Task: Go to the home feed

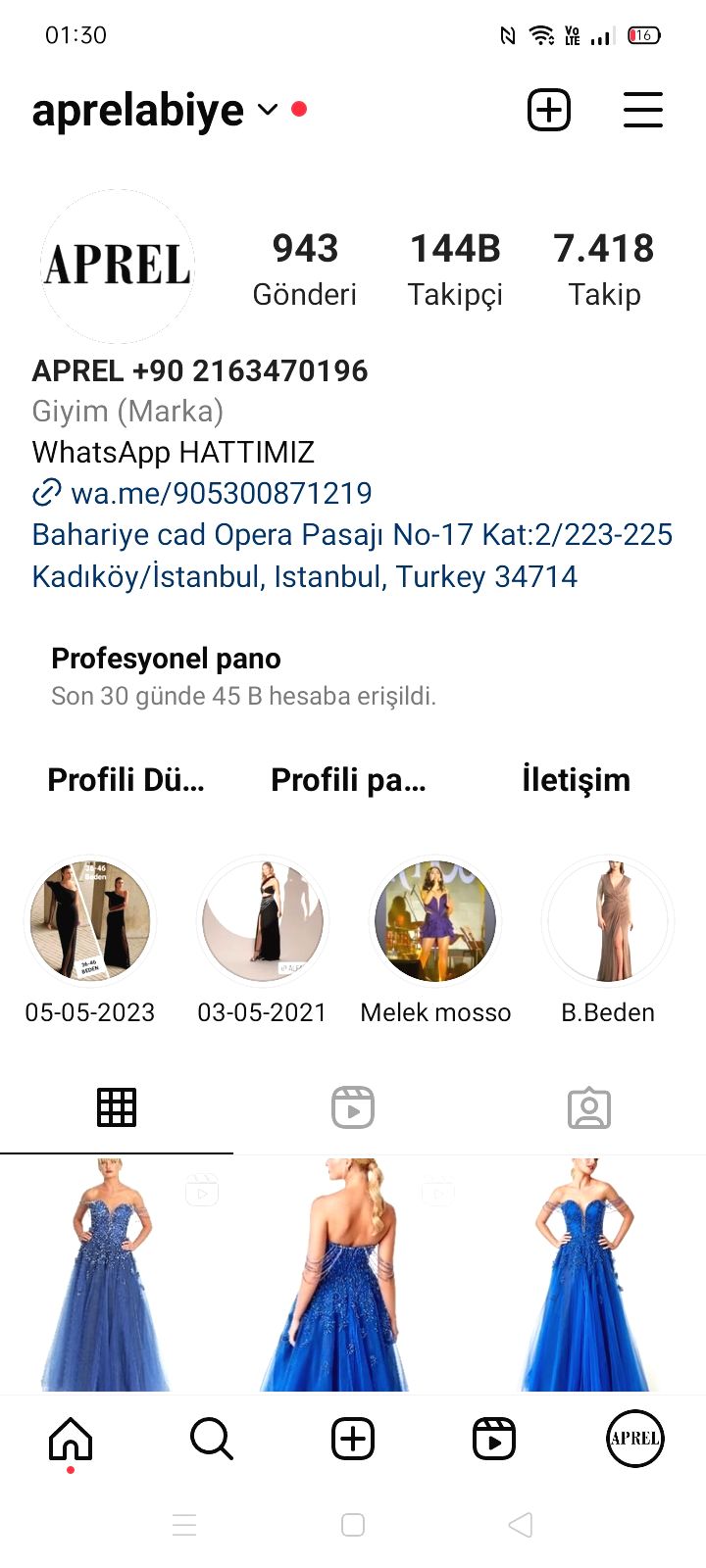Action: pos(71,1439)
